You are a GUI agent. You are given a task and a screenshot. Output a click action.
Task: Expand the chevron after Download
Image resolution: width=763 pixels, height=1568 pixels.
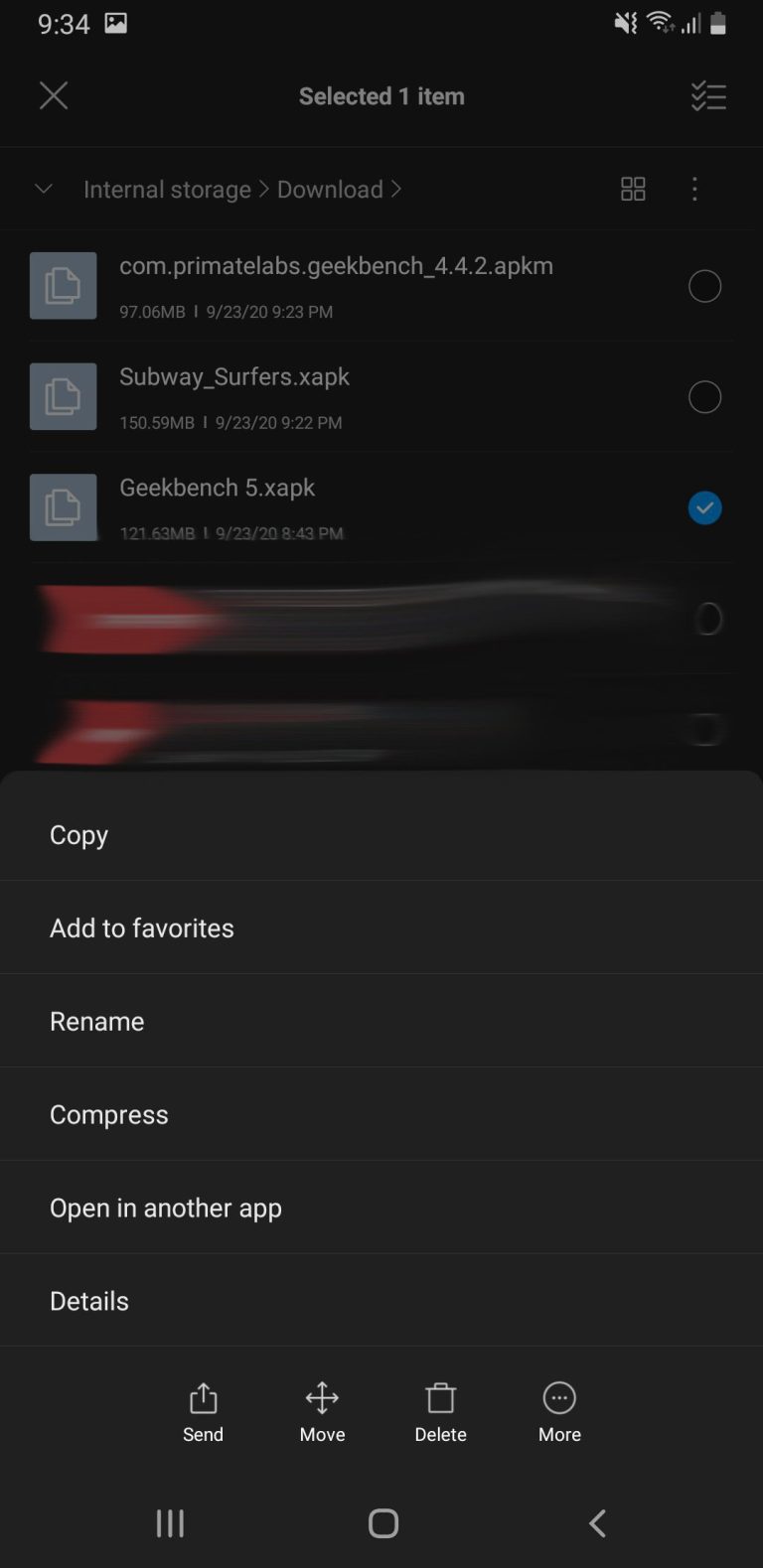[397, 189]
